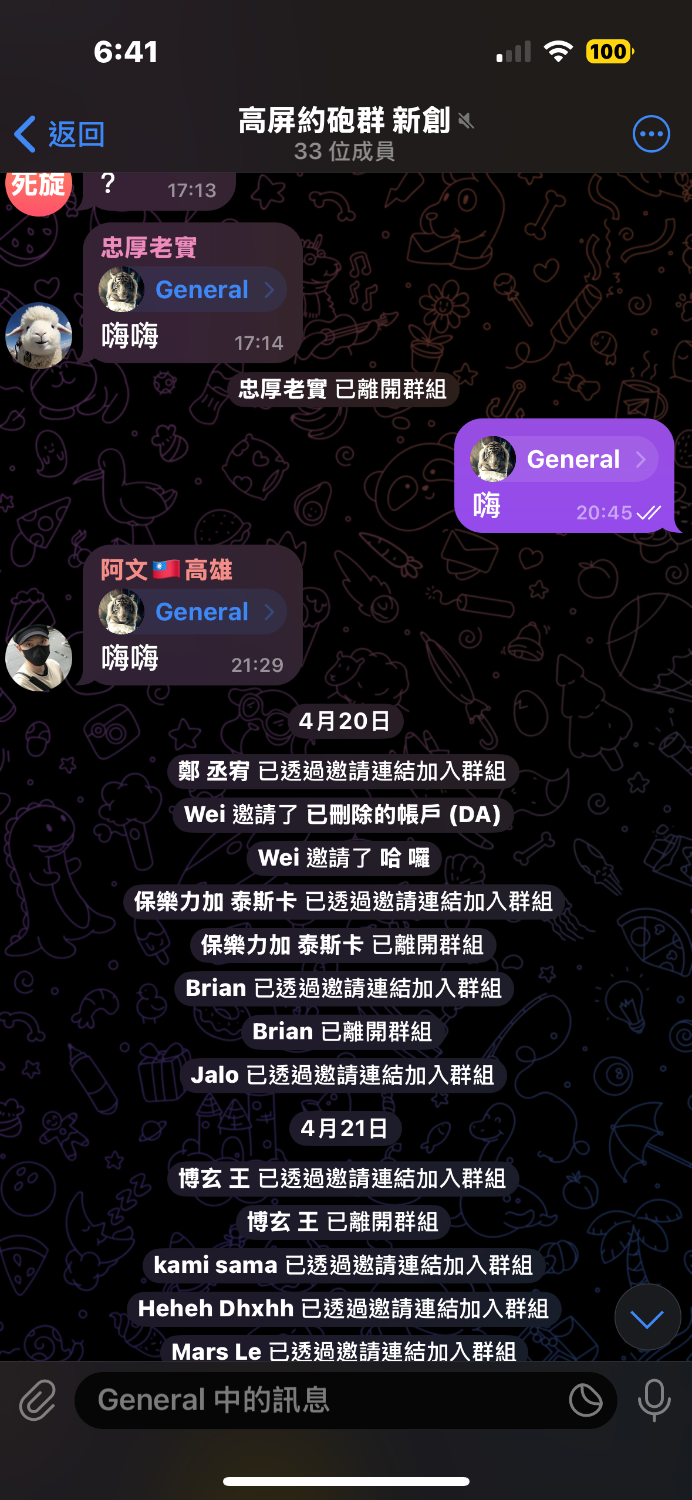The width and height of the screenshot is (692, 1500).
Task: View the avatar profile of 阿文 高雄
Action: 39,658
